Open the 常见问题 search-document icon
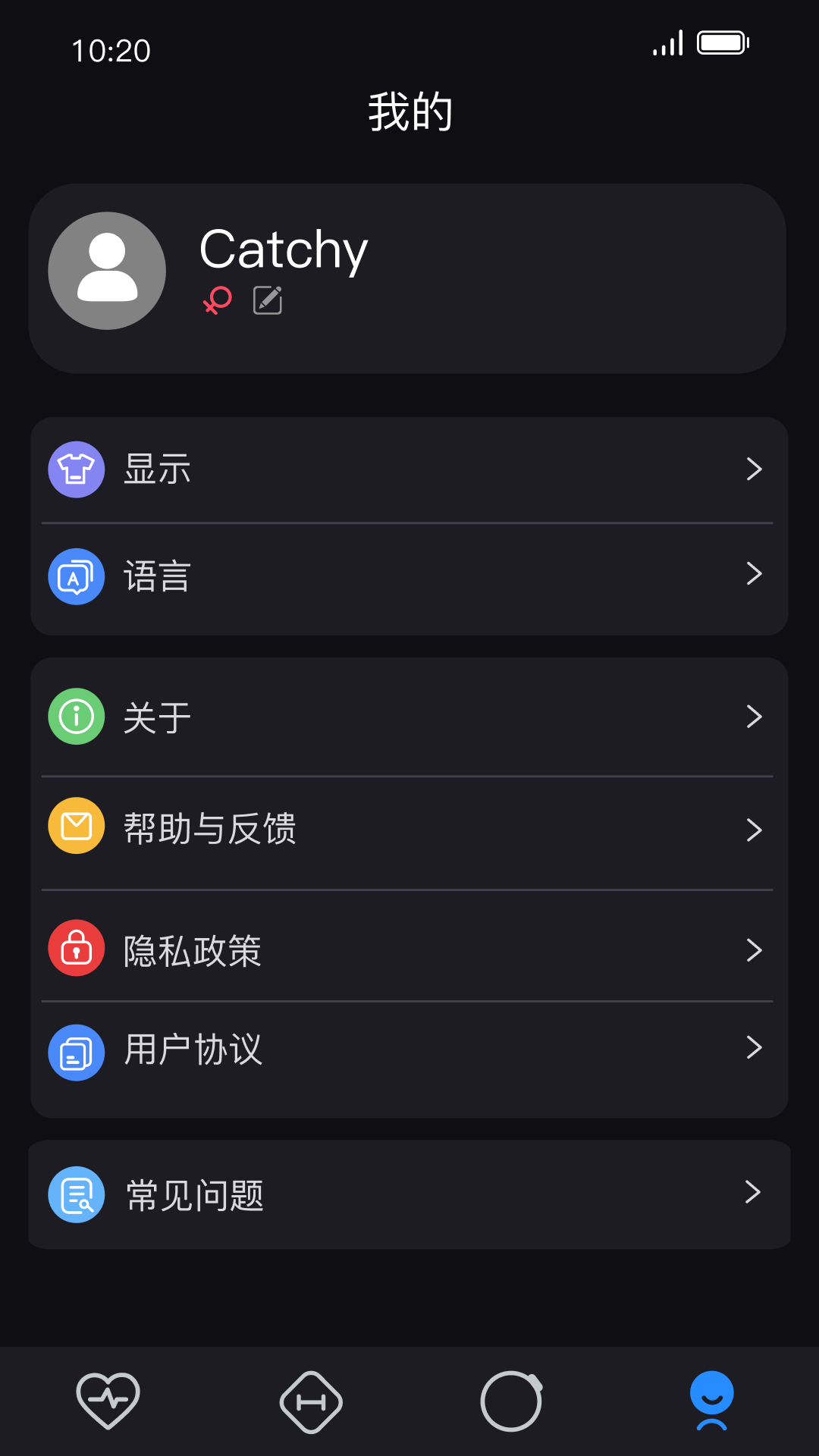The image size is (819, 1456). coord(76,1194)
